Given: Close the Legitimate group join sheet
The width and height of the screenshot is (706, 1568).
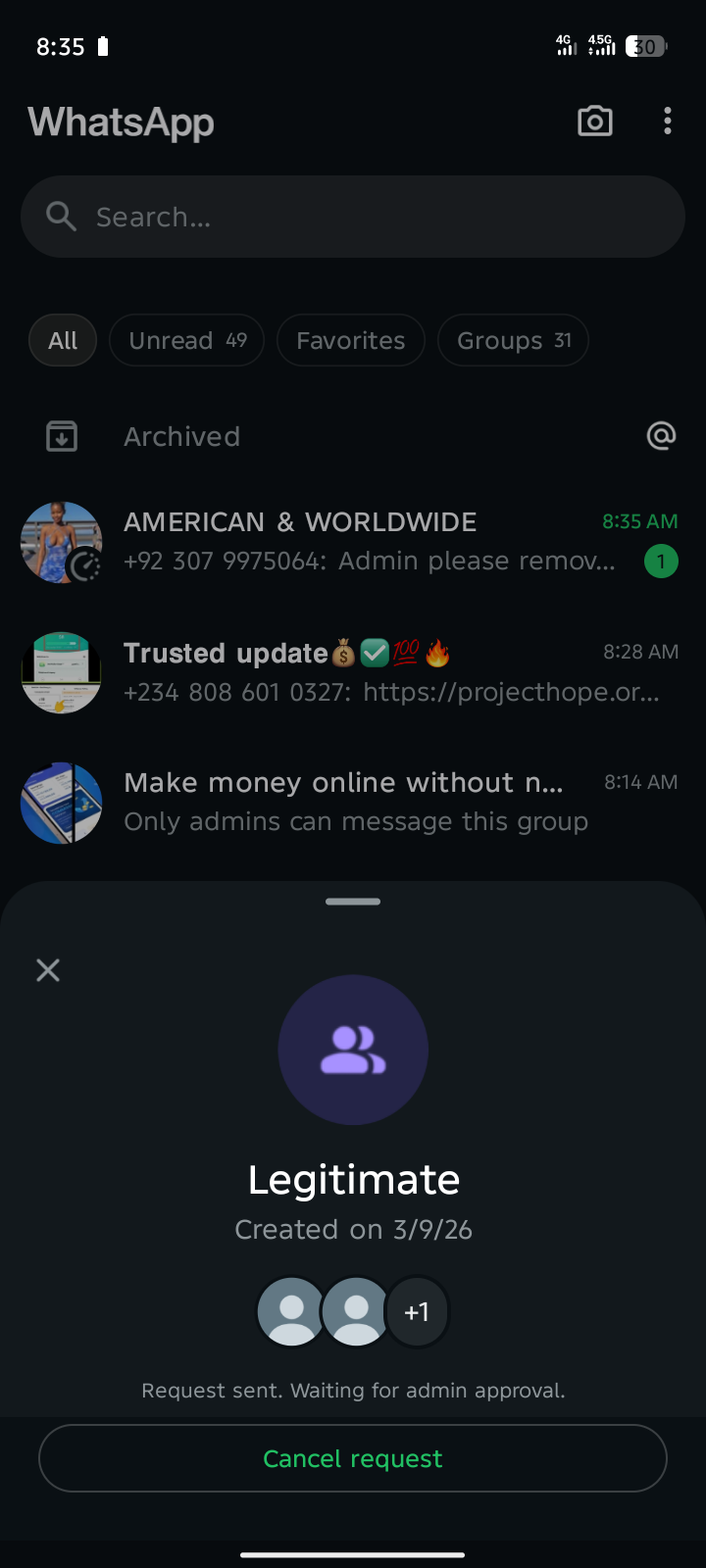Looking at the screenshot, I should pos(48,970).
